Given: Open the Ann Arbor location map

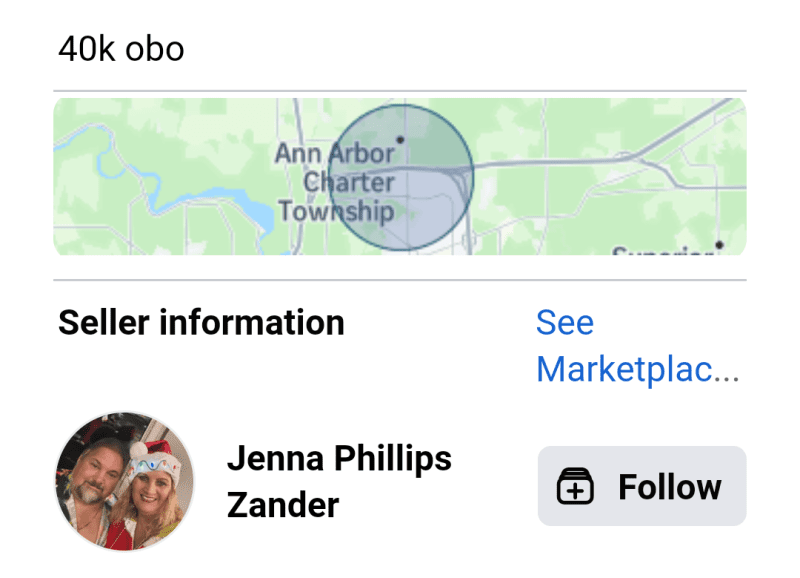Looking at the screenshot, I should (x=400, y=177).
